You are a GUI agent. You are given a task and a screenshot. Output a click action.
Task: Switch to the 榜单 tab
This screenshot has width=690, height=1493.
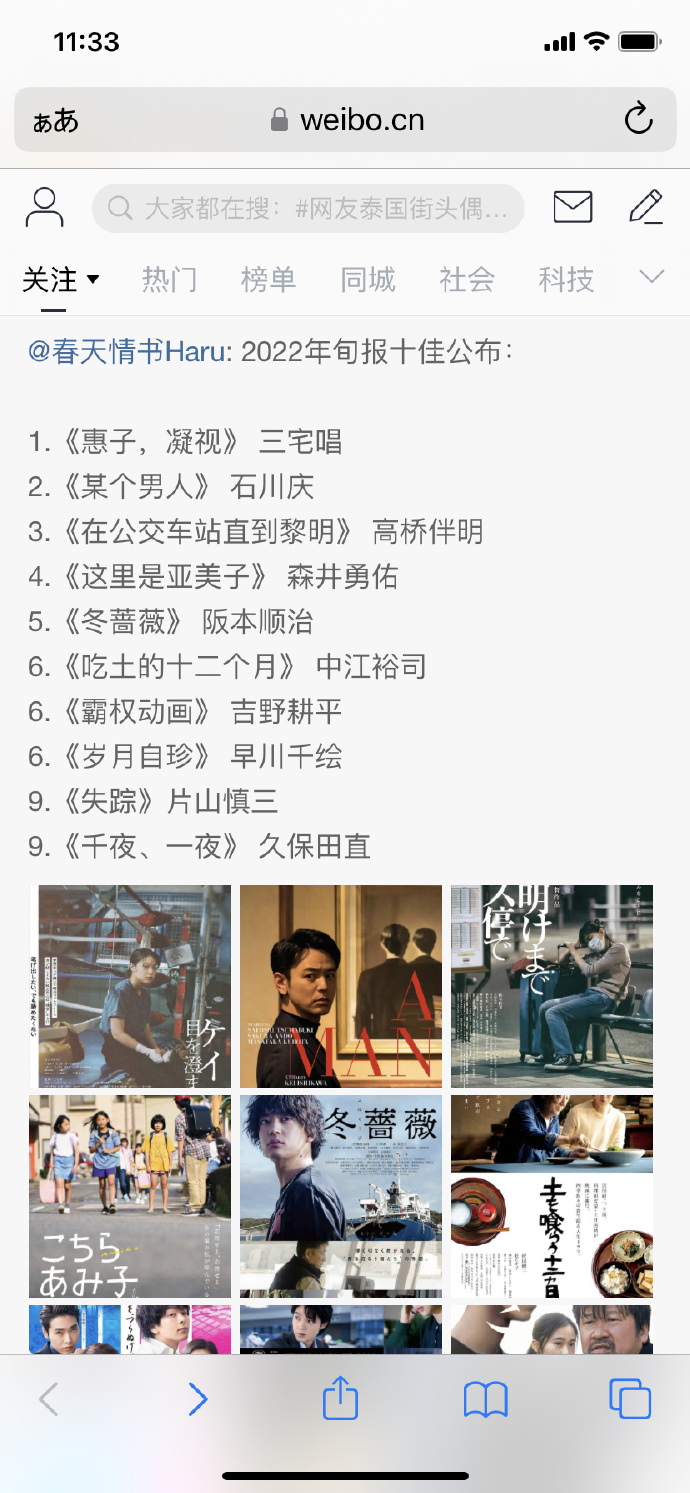[268, 280]
